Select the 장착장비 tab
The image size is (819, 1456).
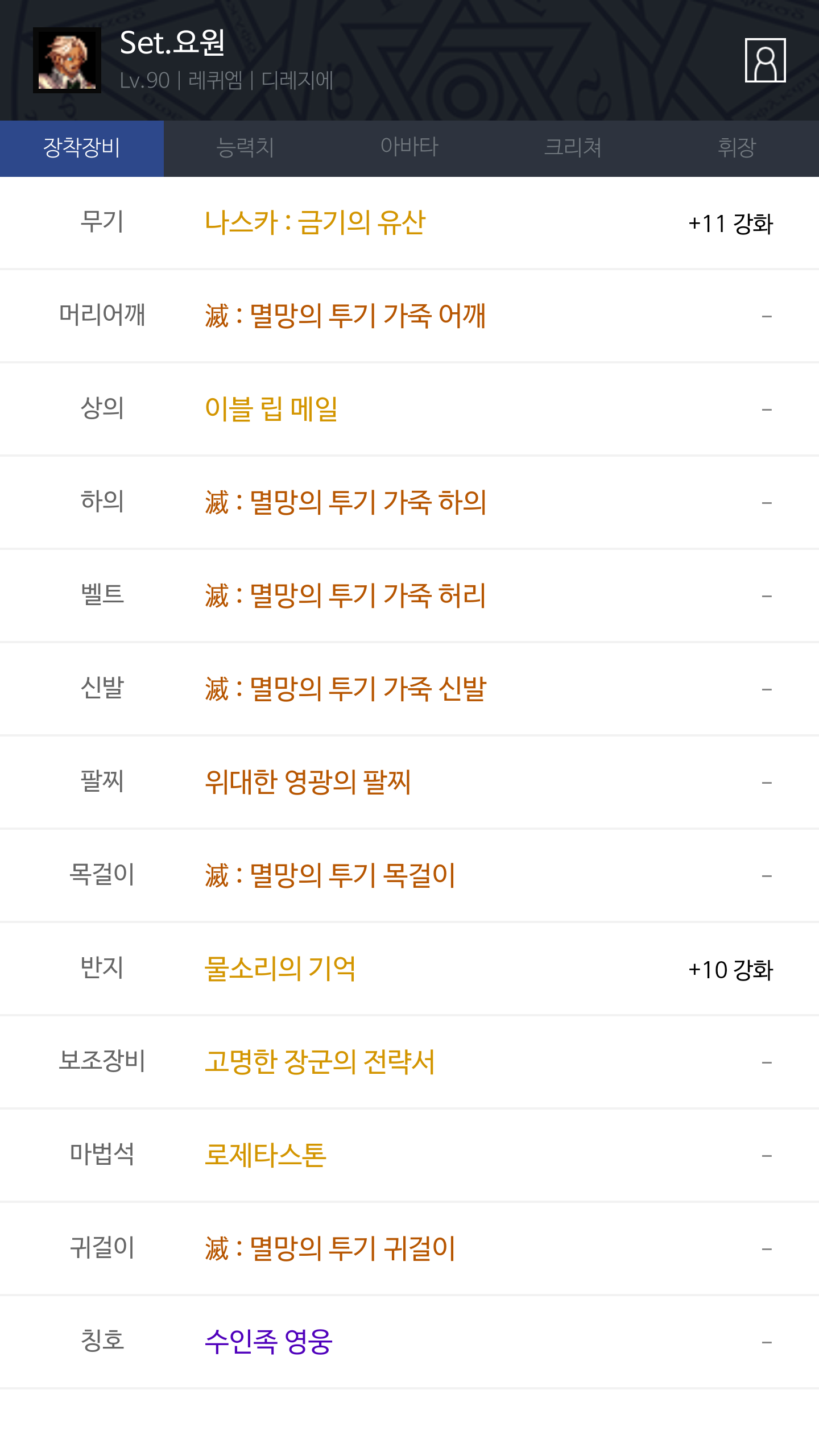click(x=82, y=148)
